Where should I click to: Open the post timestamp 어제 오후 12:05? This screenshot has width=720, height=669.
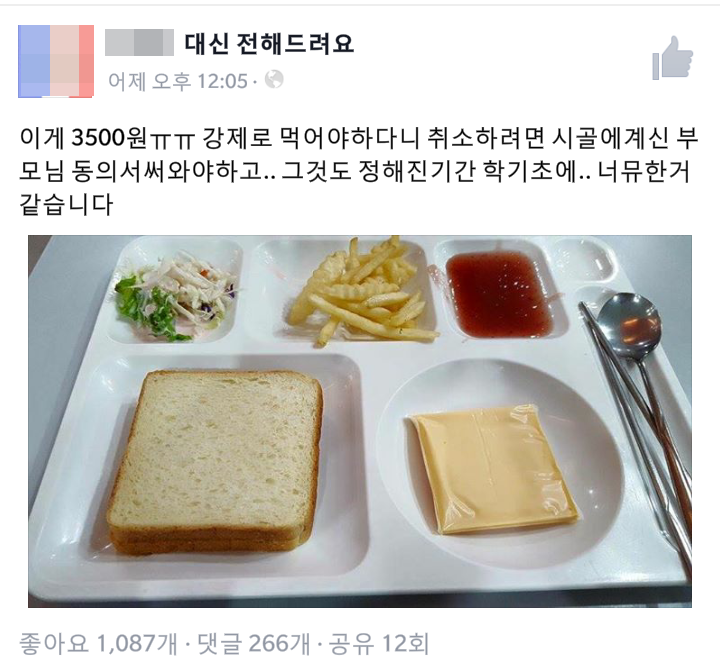[x=177, y=81]
